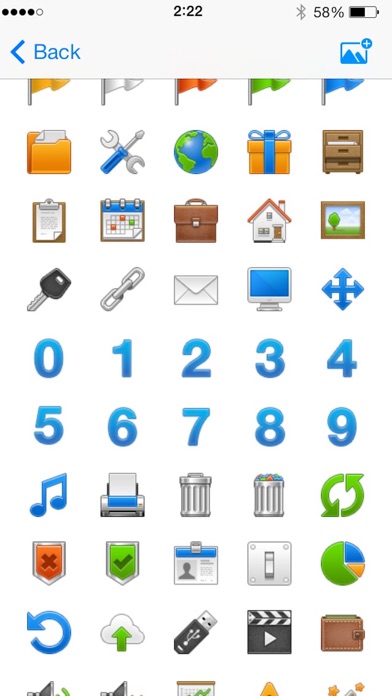Add an image from photo library

(356, 51)
